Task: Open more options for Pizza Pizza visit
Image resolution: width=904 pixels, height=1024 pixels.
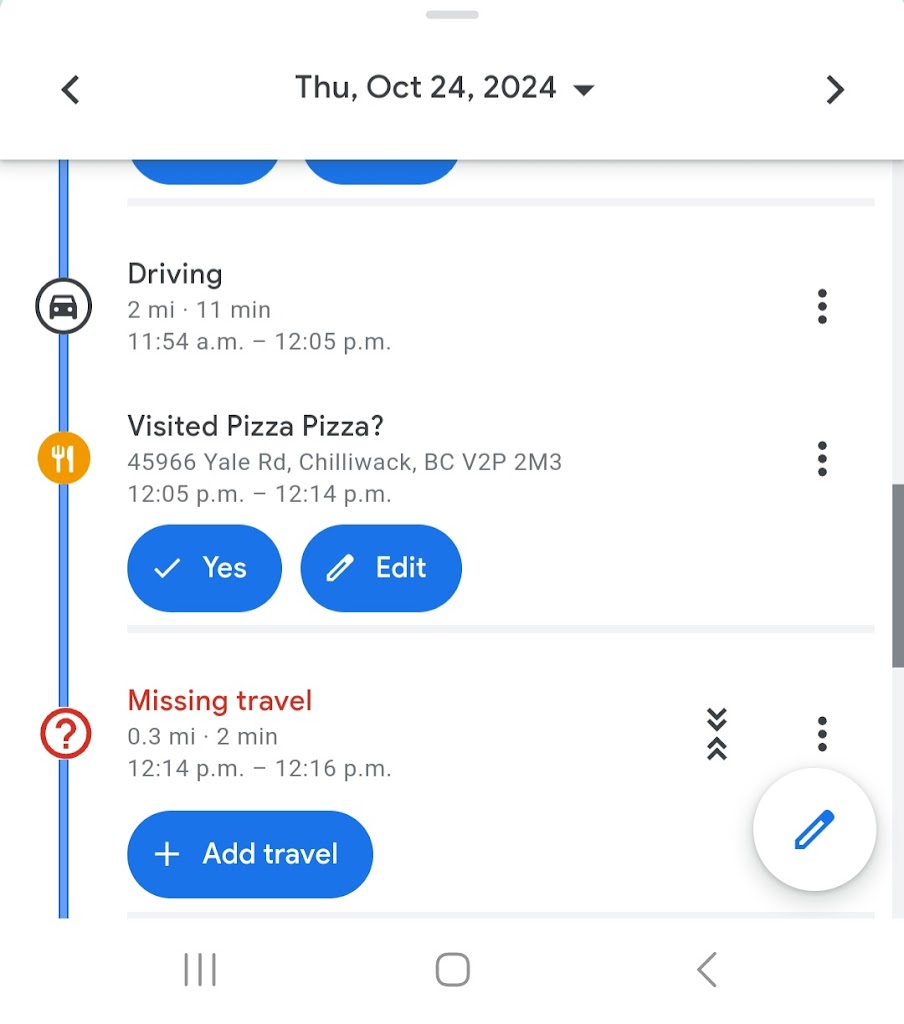Action: tap(822, 458)
